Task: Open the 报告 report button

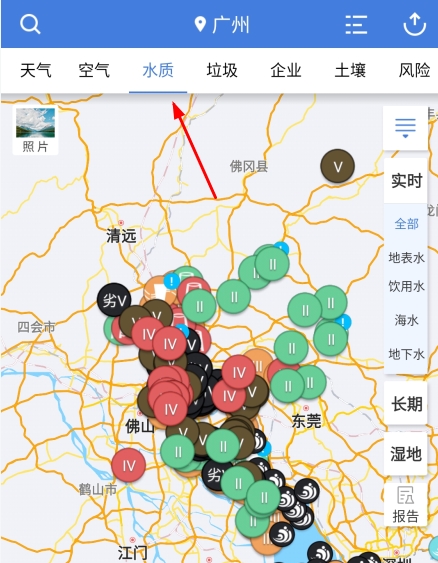Action: pos(406,504)
